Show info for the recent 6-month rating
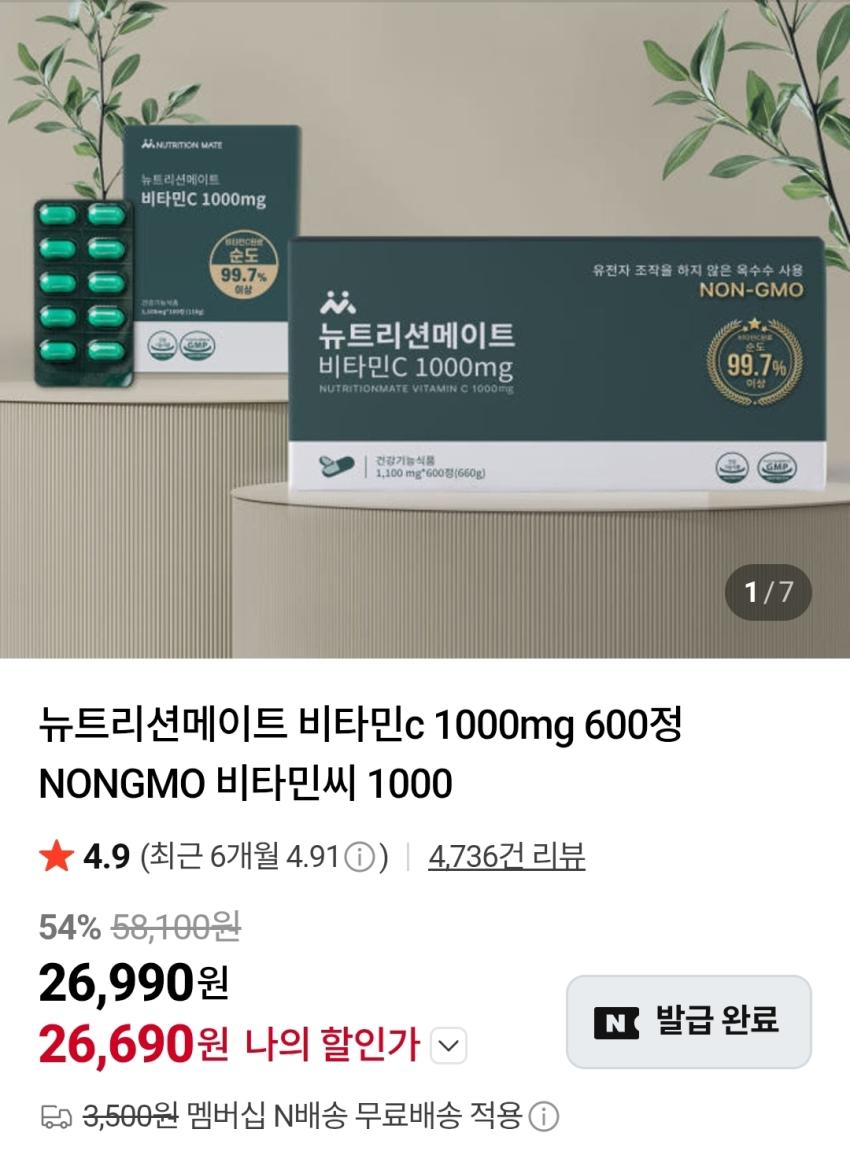The width and height of the screenshot is (850, 1166). click(x=358, y=858)
